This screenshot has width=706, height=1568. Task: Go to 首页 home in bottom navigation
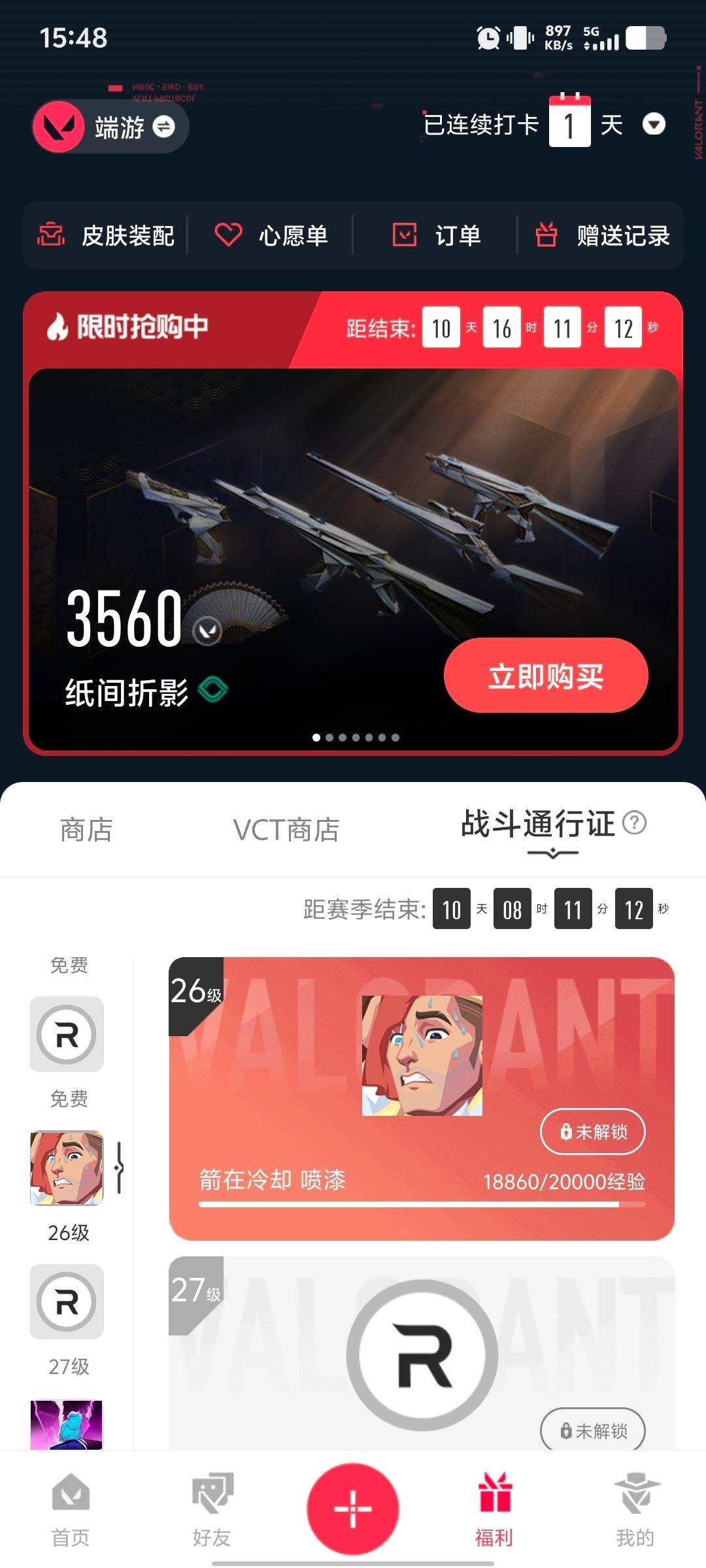tap(72, 1509)
